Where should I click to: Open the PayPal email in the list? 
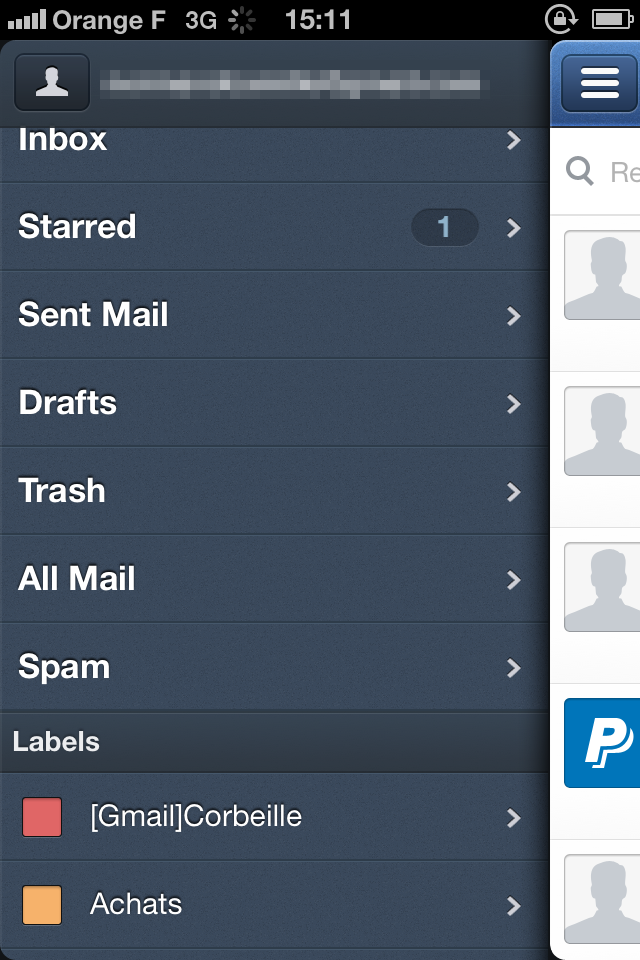595,761
